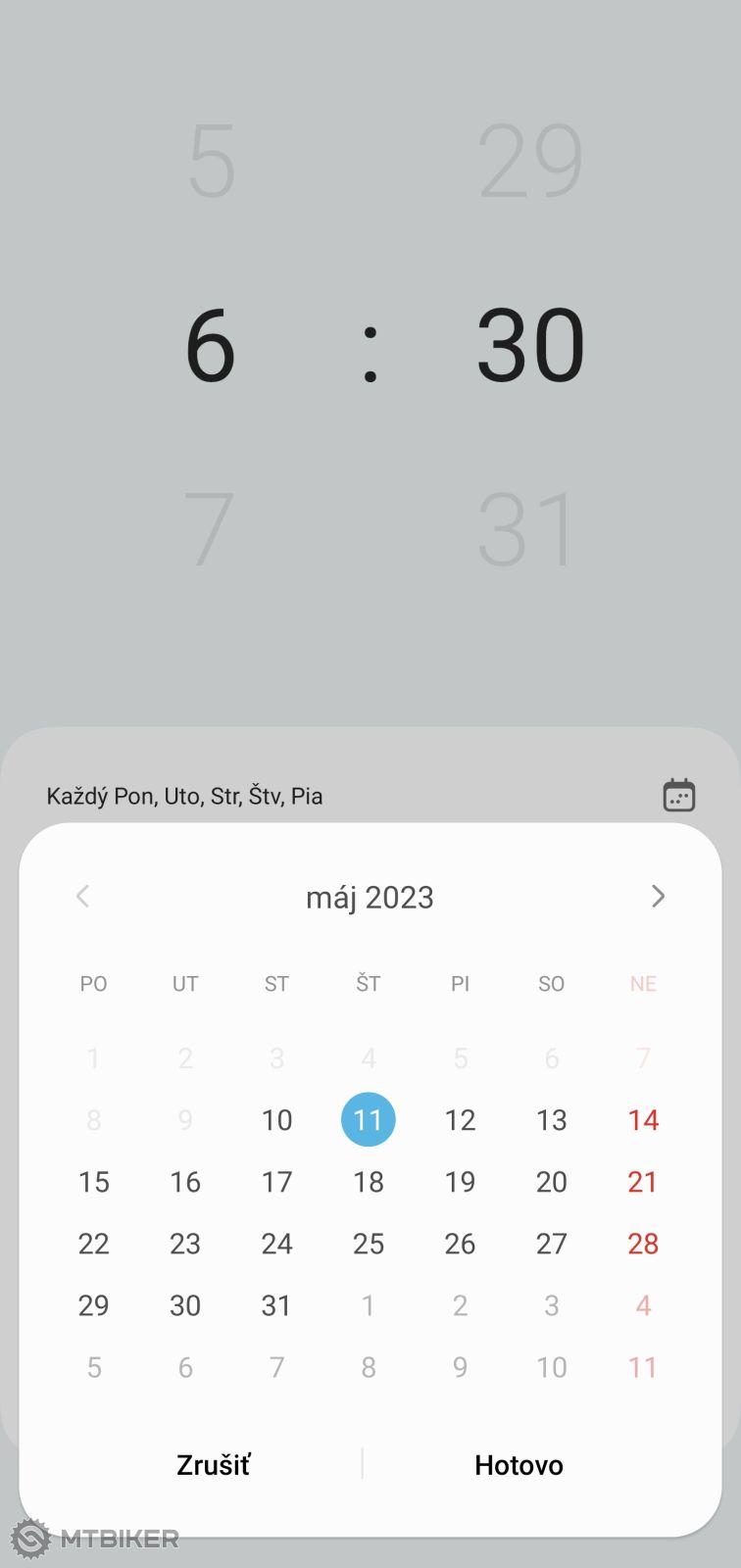Pick Sunday May 21
The image size is (741, 1568).
[x=643, y=1182]
